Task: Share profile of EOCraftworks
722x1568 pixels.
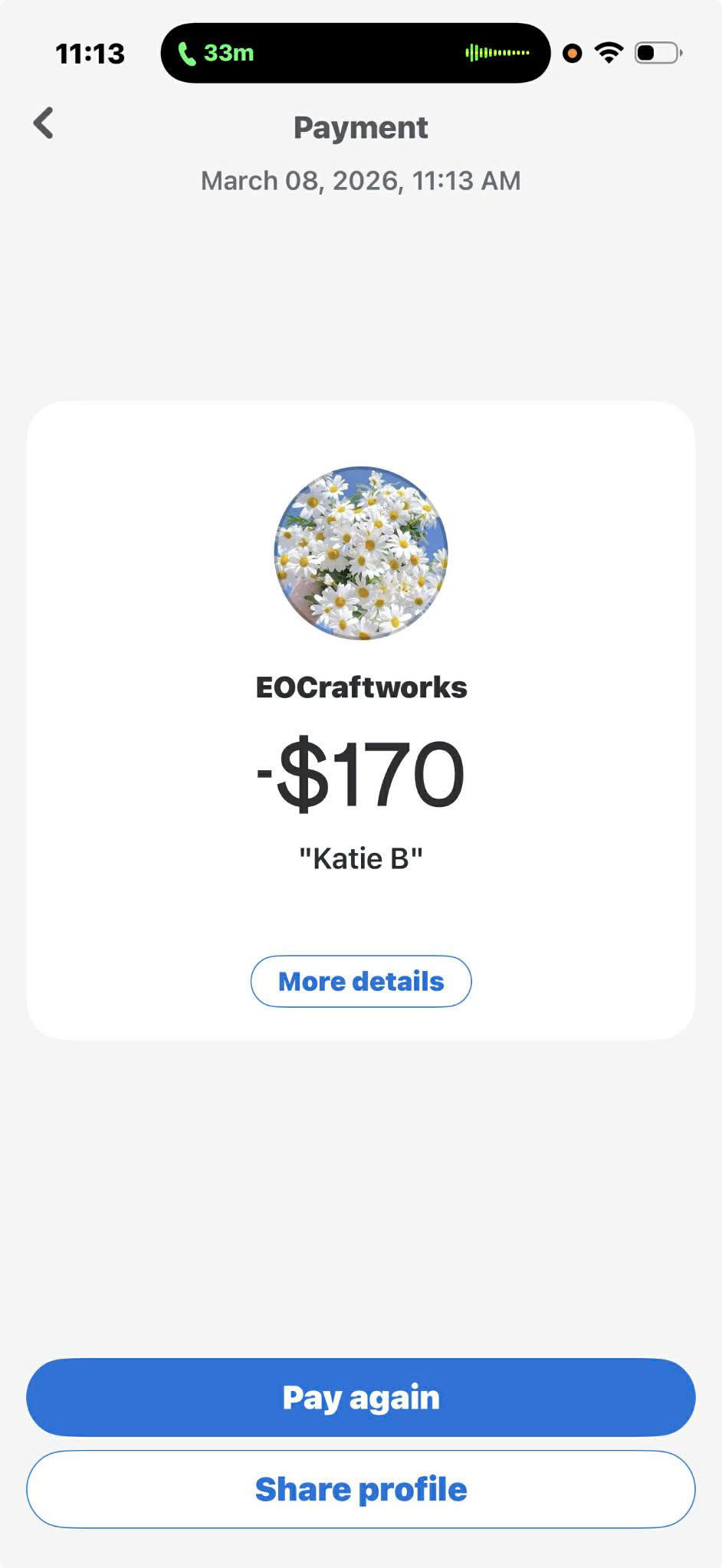Action: coord(360,1489)
